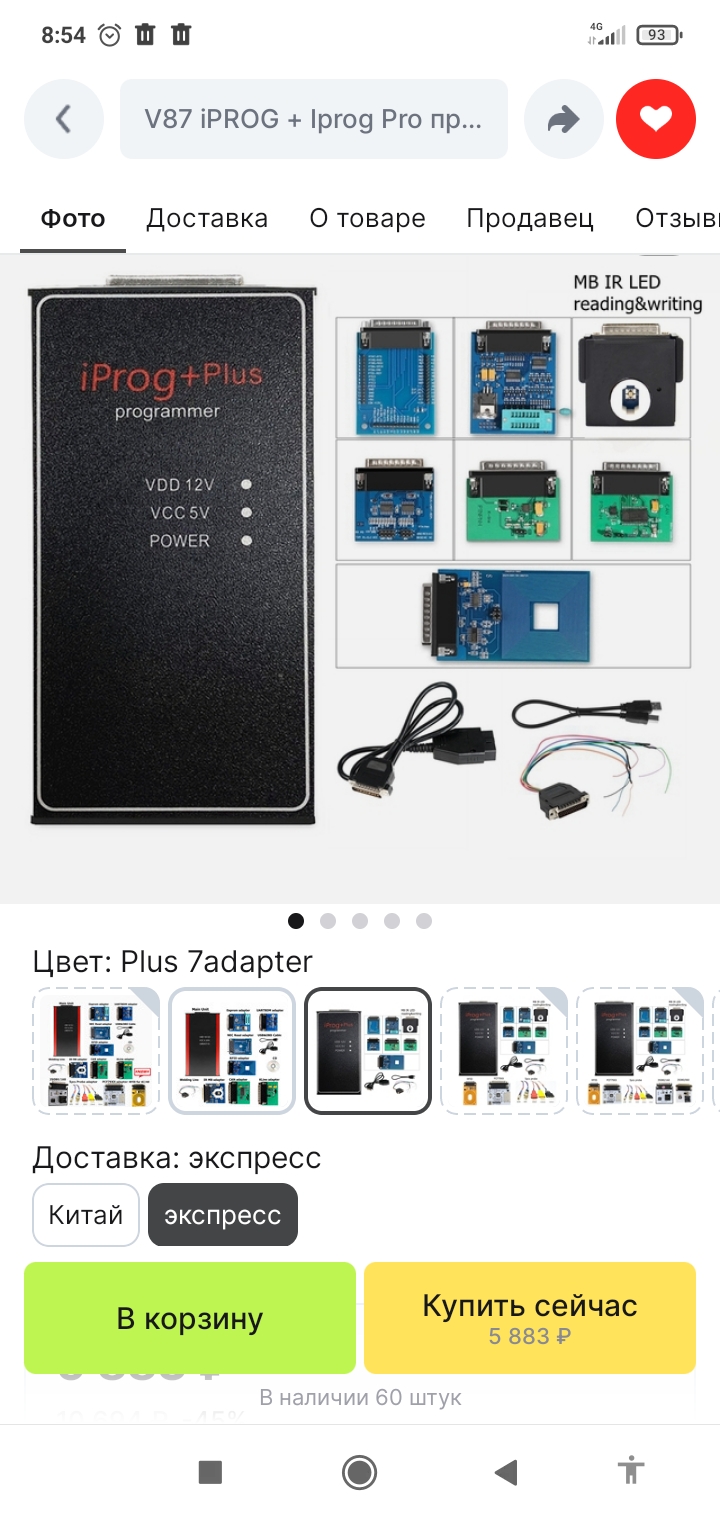This screenshot has width=720, height=1520.
Task: Select the экспресс delivery chip
Action: (223, 1215)
